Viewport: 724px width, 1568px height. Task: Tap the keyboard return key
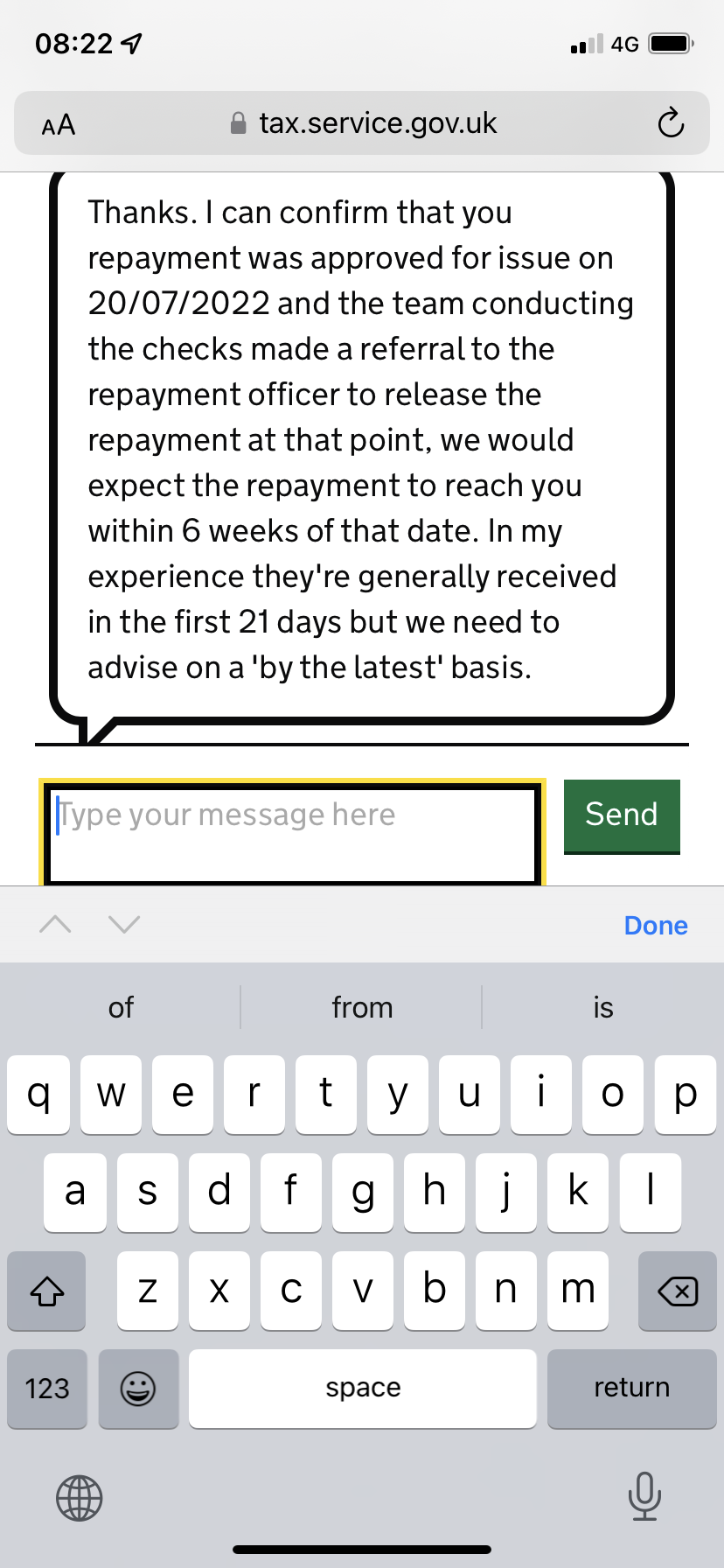[x=631, y=1389]
